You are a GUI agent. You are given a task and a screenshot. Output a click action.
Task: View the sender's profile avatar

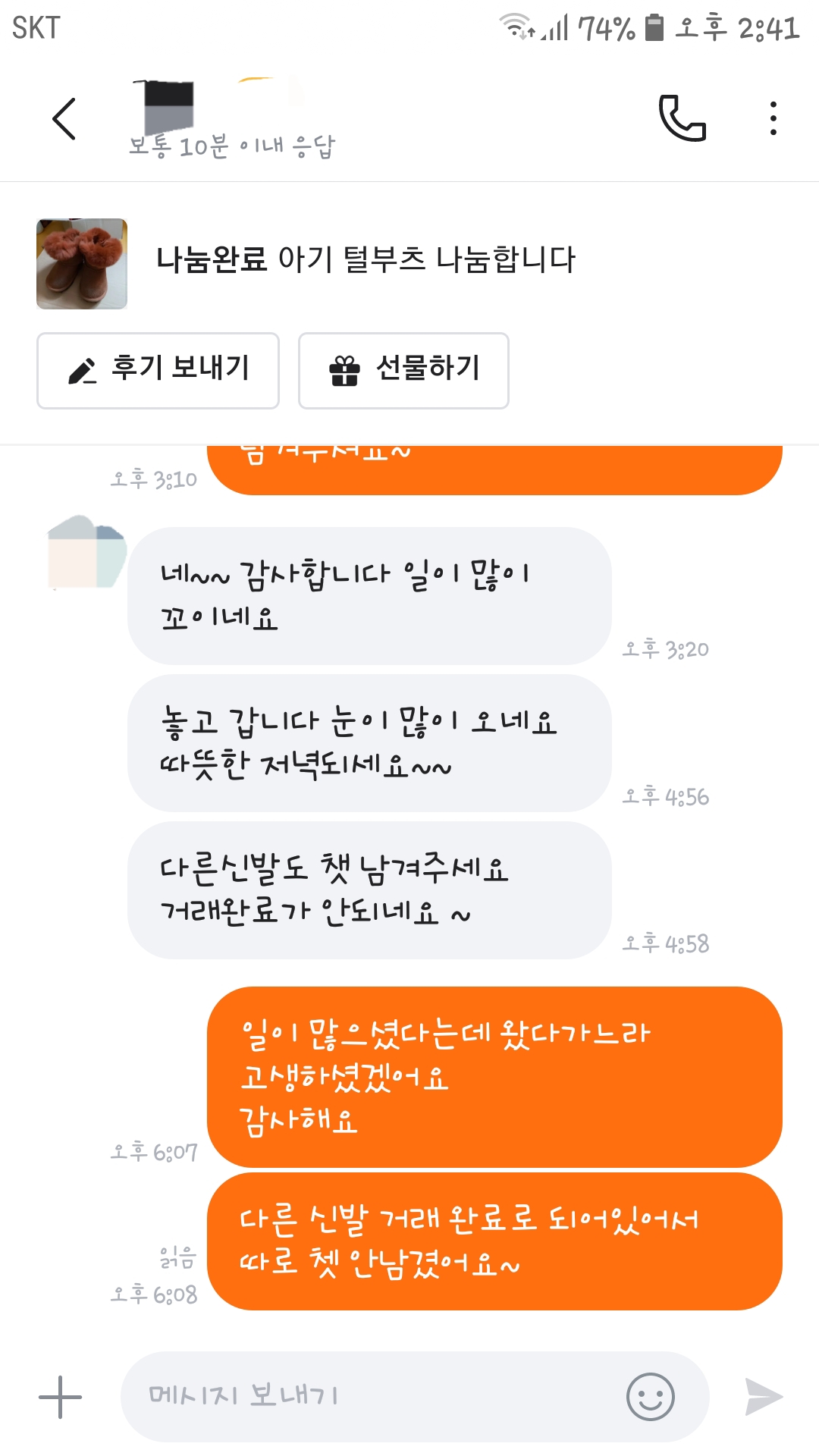pos(86,552)
